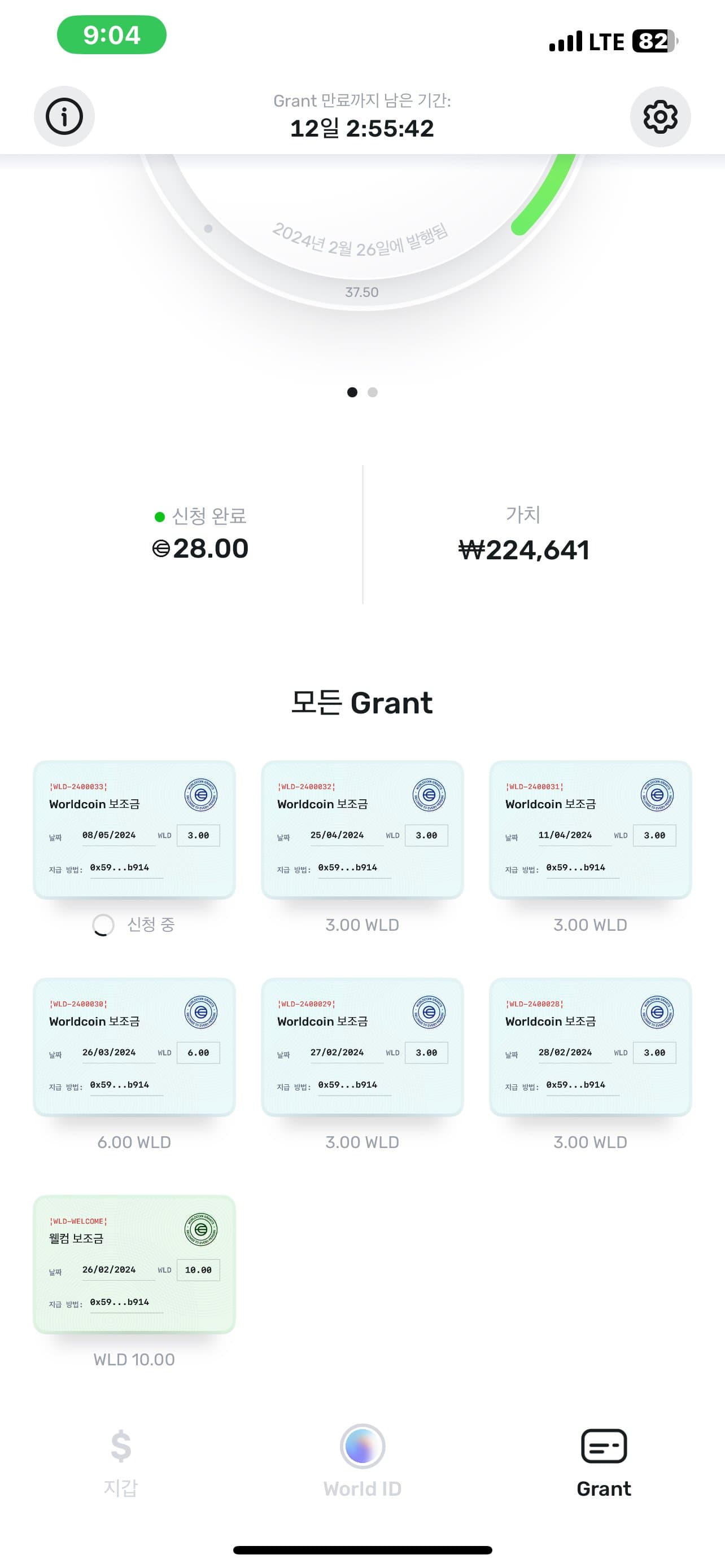Screen dimensions: 725x1568
Task: Go to the second page indicator dot
Action: [373, 393]
